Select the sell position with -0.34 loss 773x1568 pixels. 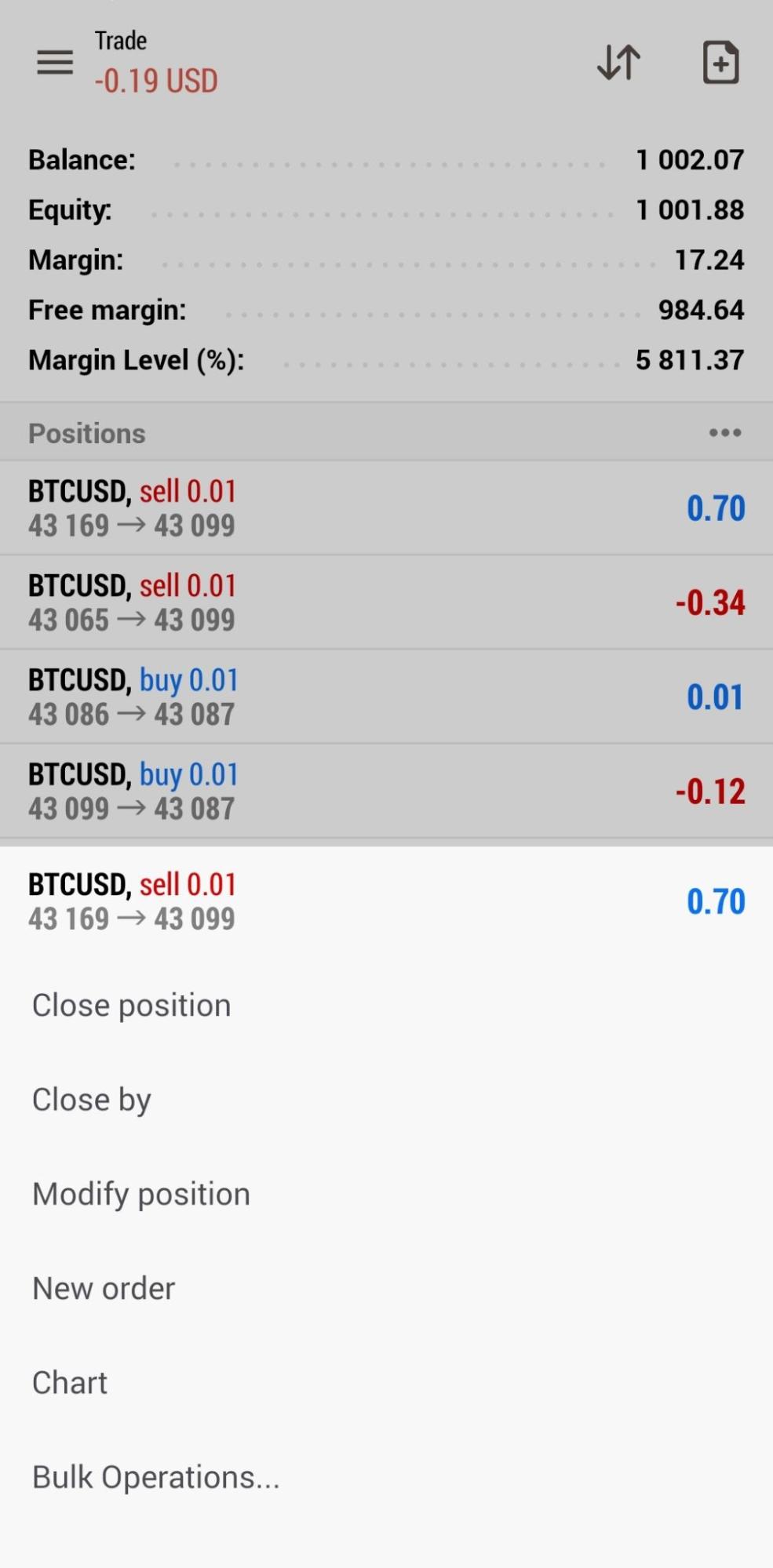[386, 602]
